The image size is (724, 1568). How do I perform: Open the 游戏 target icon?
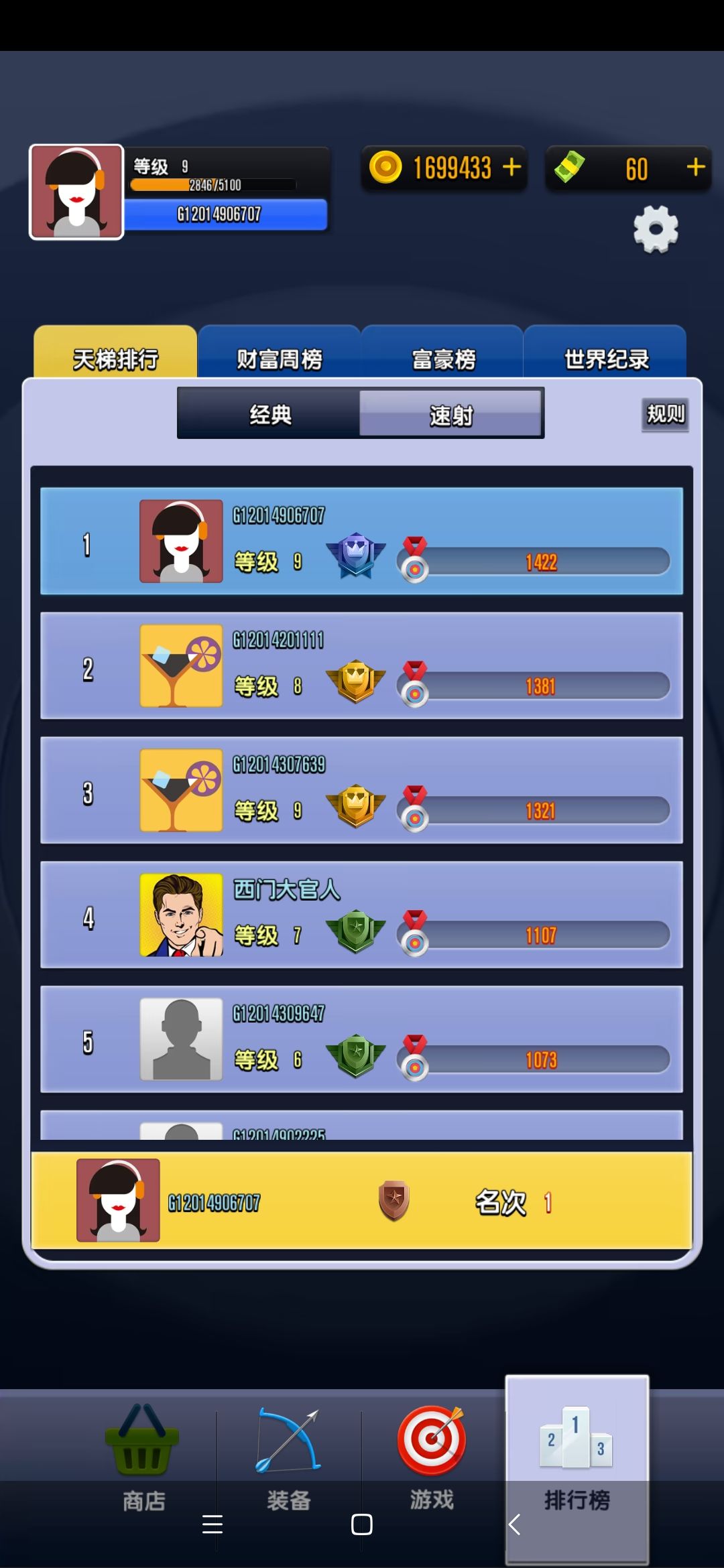coord(432,1434)
